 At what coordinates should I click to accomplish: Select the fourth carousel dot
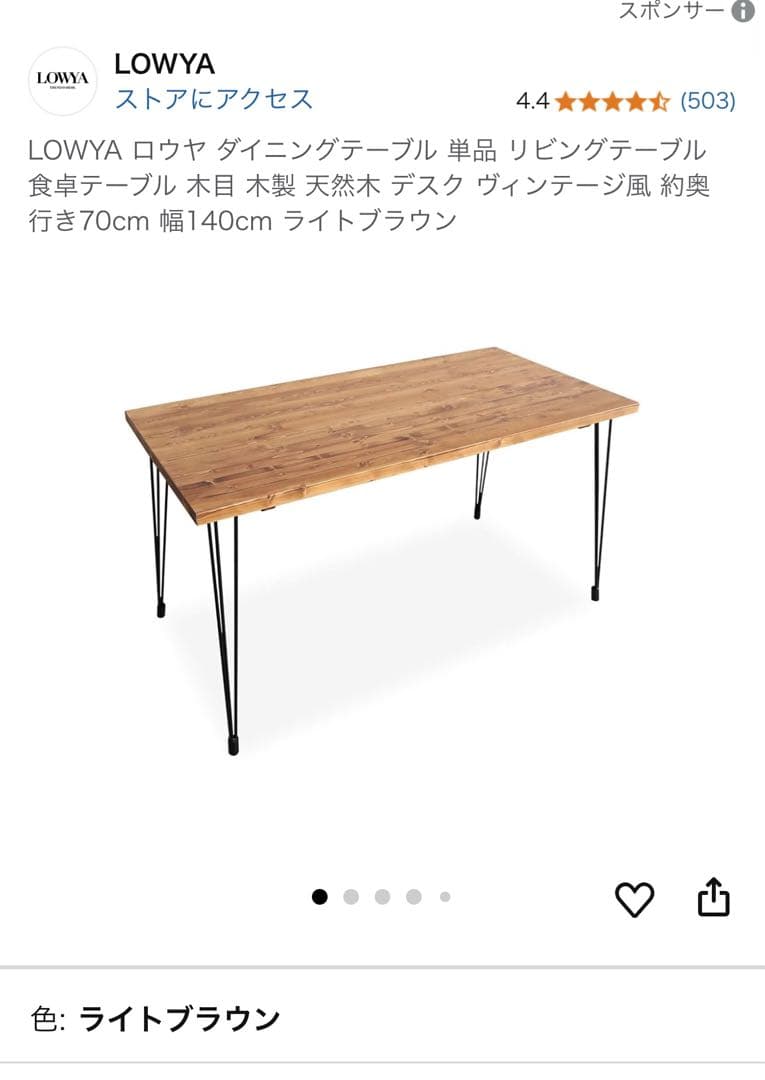(412, 897)
